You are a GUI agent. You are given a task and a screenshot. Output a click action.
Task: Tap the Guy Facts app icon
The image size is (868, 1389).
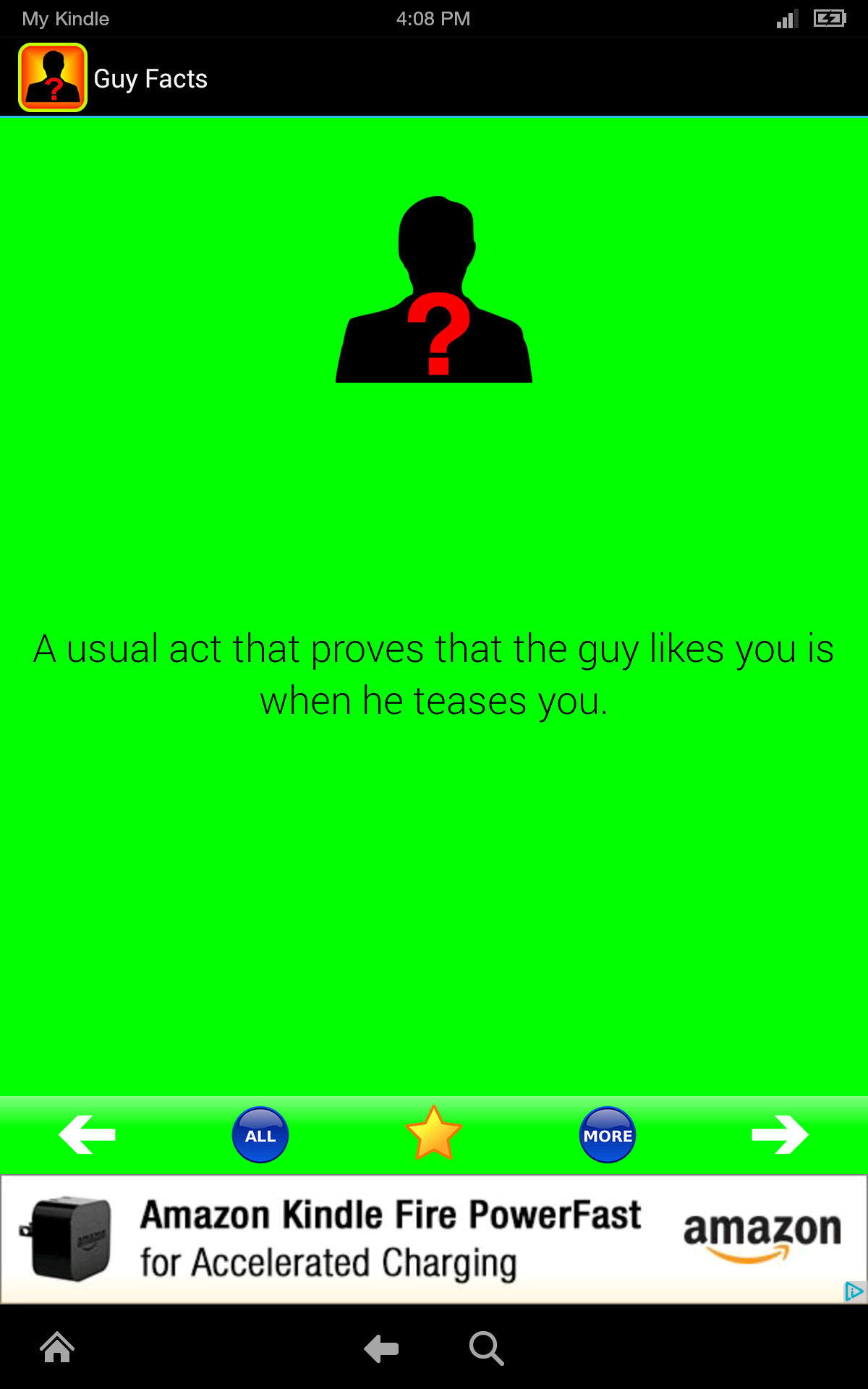click(x=53, y=77)
